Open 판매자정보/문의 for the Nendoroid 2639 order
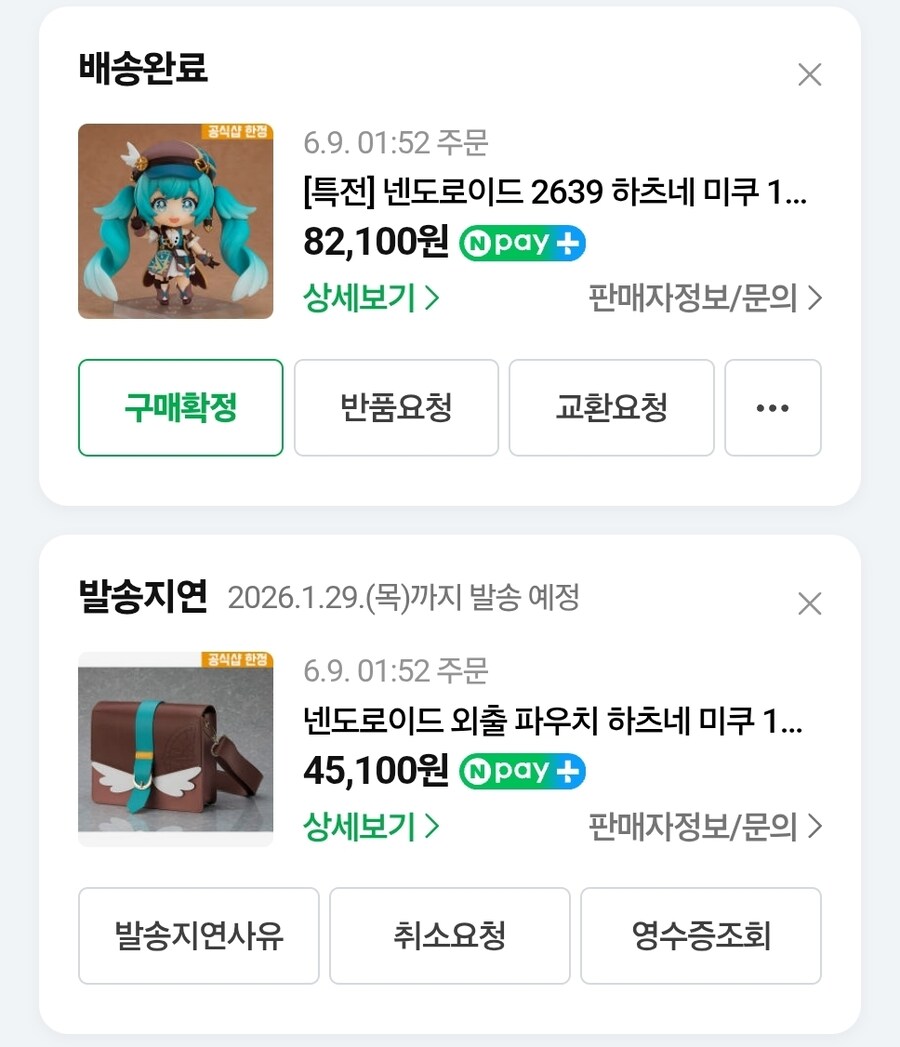The image size is (900, 1047). [x=704, y=298]
